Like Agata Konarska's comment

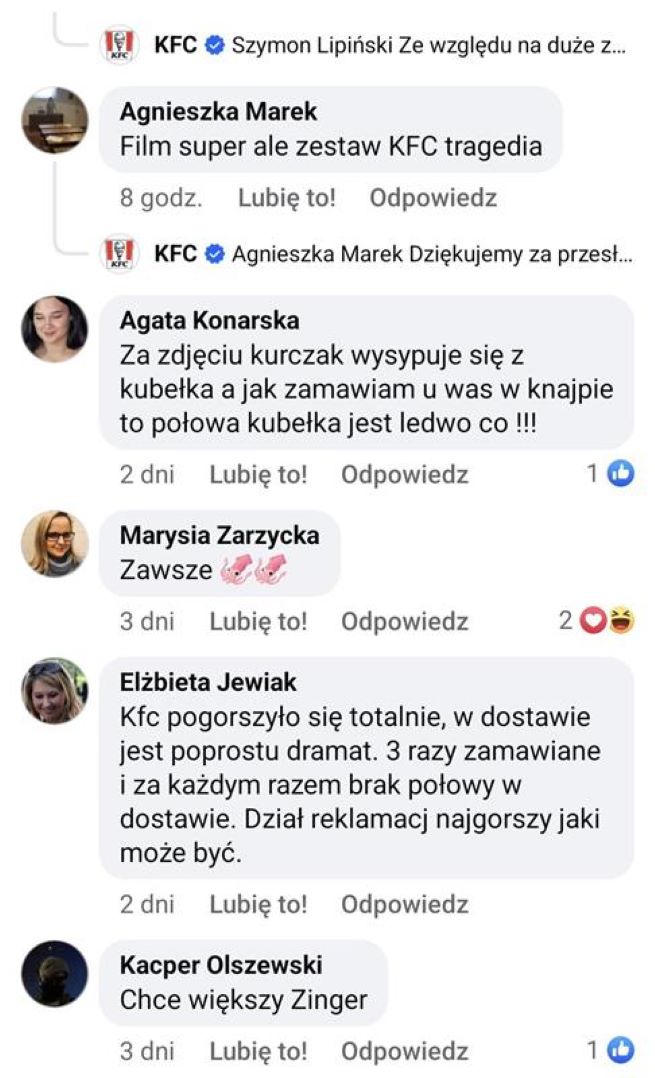coord(258,474)
